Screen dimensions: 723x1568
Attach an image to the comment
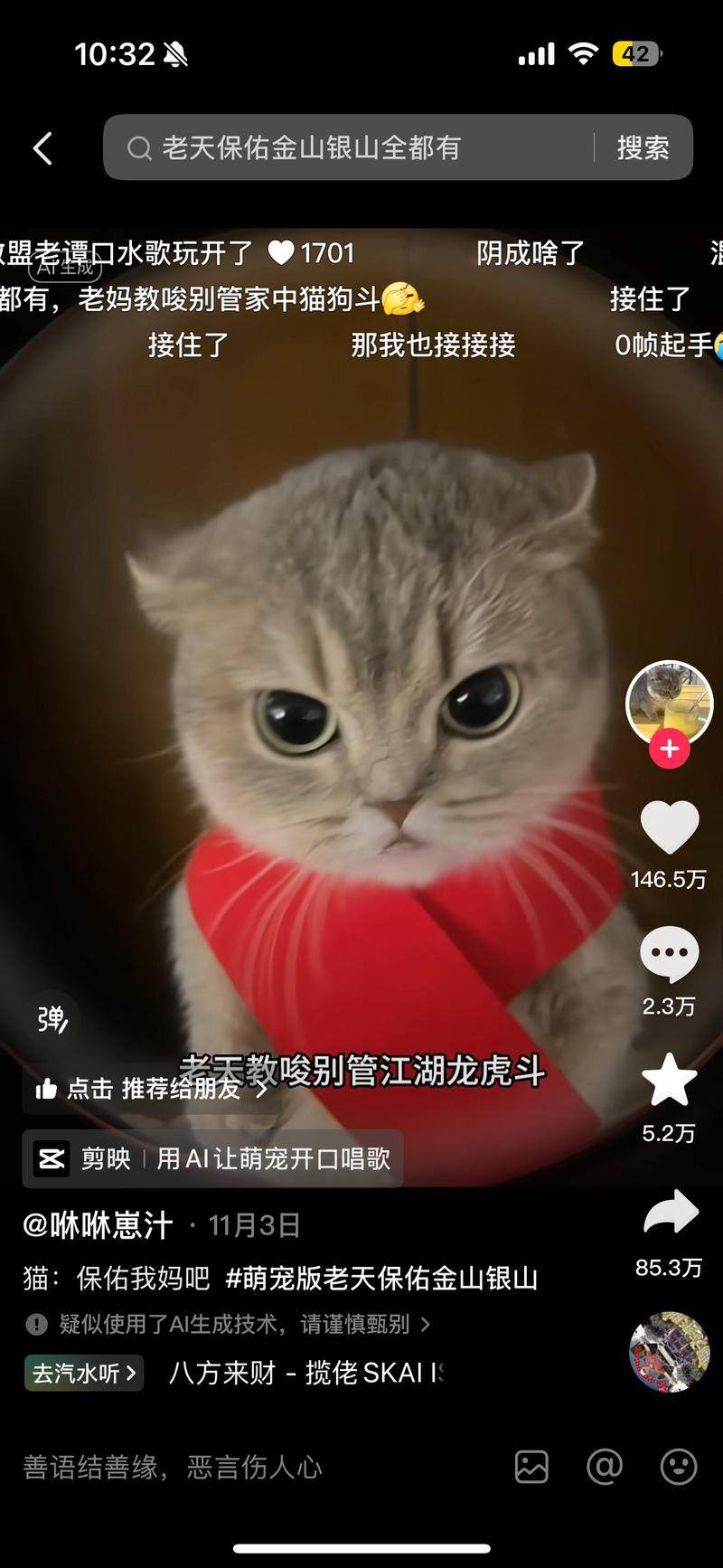click(531, 1467)
